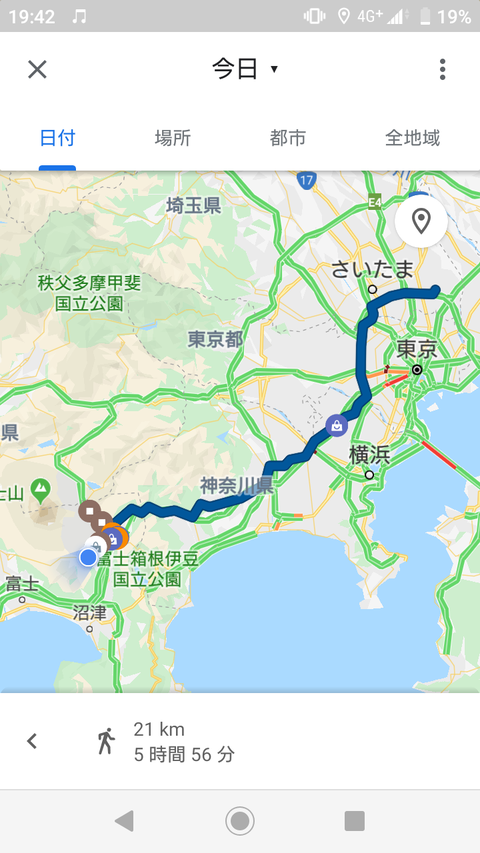The width and height of the screenshot is (480, 853).
Task: Open the 今日 date dropdown
Action: (x=244, y=70)
